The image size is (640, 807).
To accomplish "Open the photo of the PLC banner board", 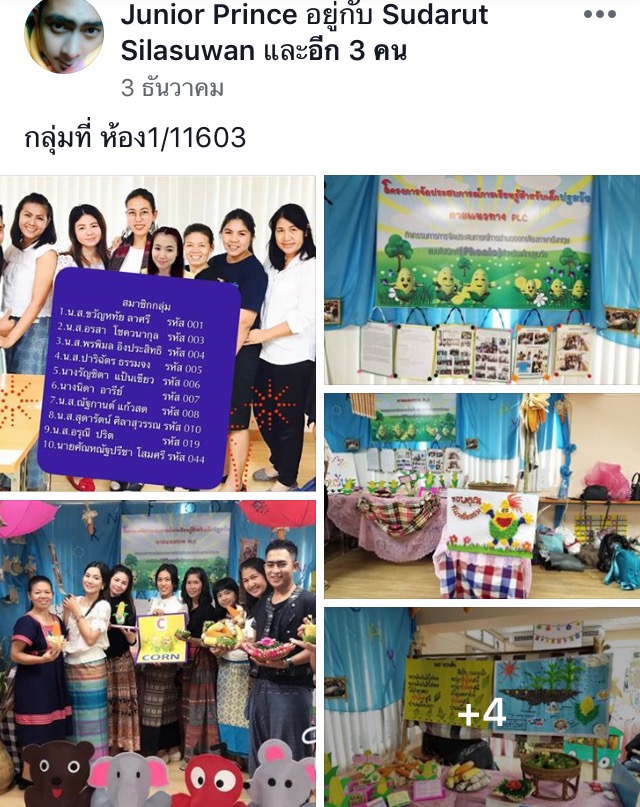I will coord(482,280).
